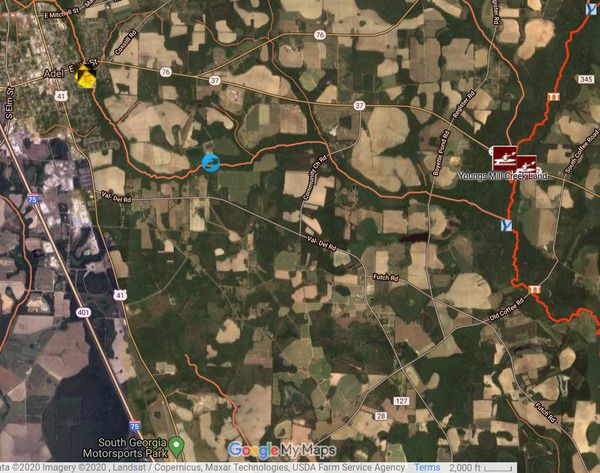Select the blue circular marker on the river
Image resolution: width=600 pixels, height=473 pixels.
(x=211, y=162)
